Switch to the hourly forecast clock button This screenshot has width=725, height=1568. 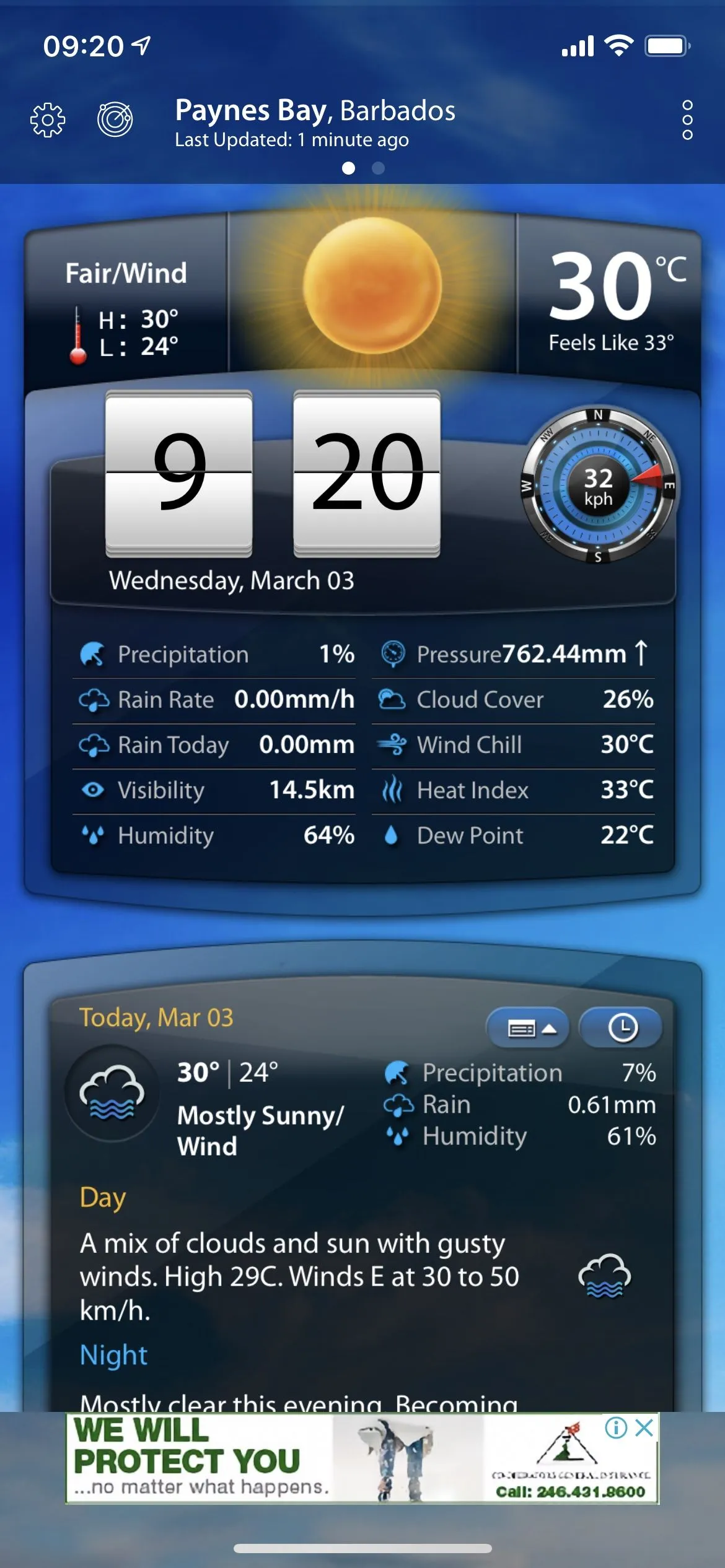point(622,1029)
